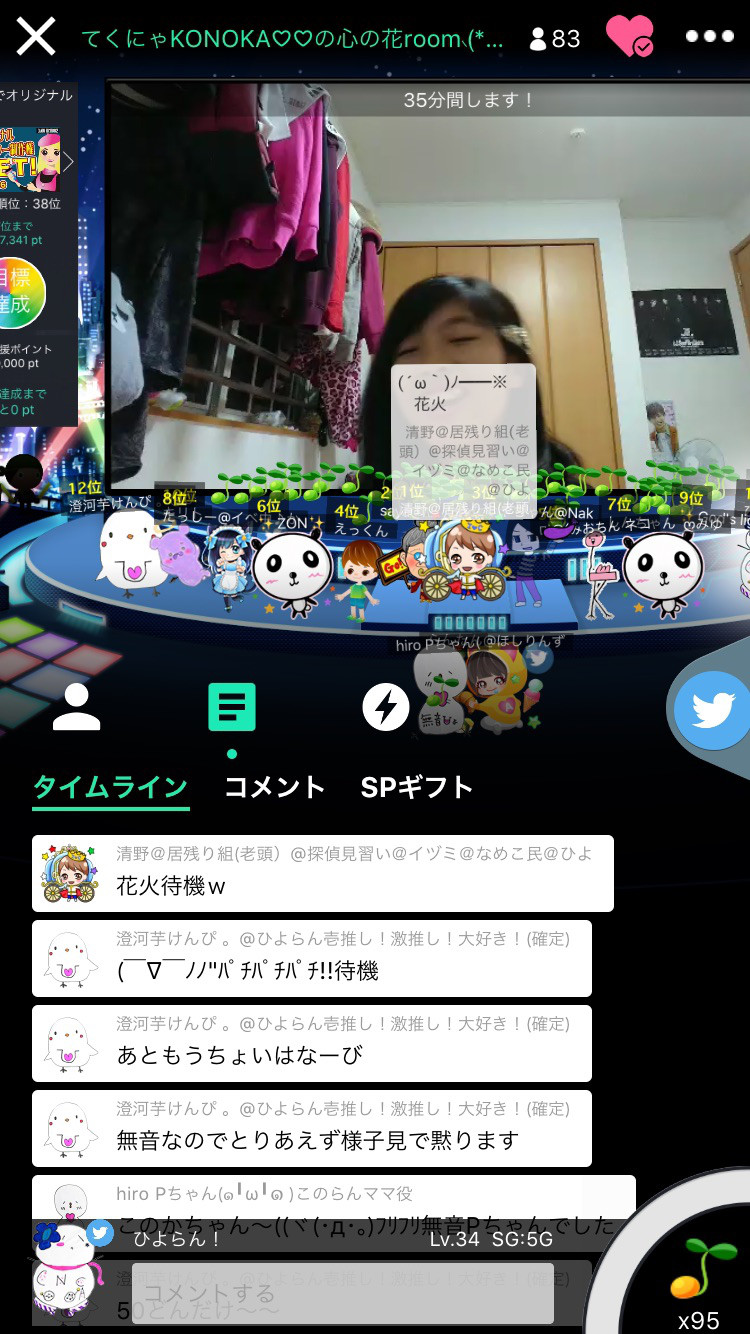Share the room via Twitter button

[x=712, y=710]
